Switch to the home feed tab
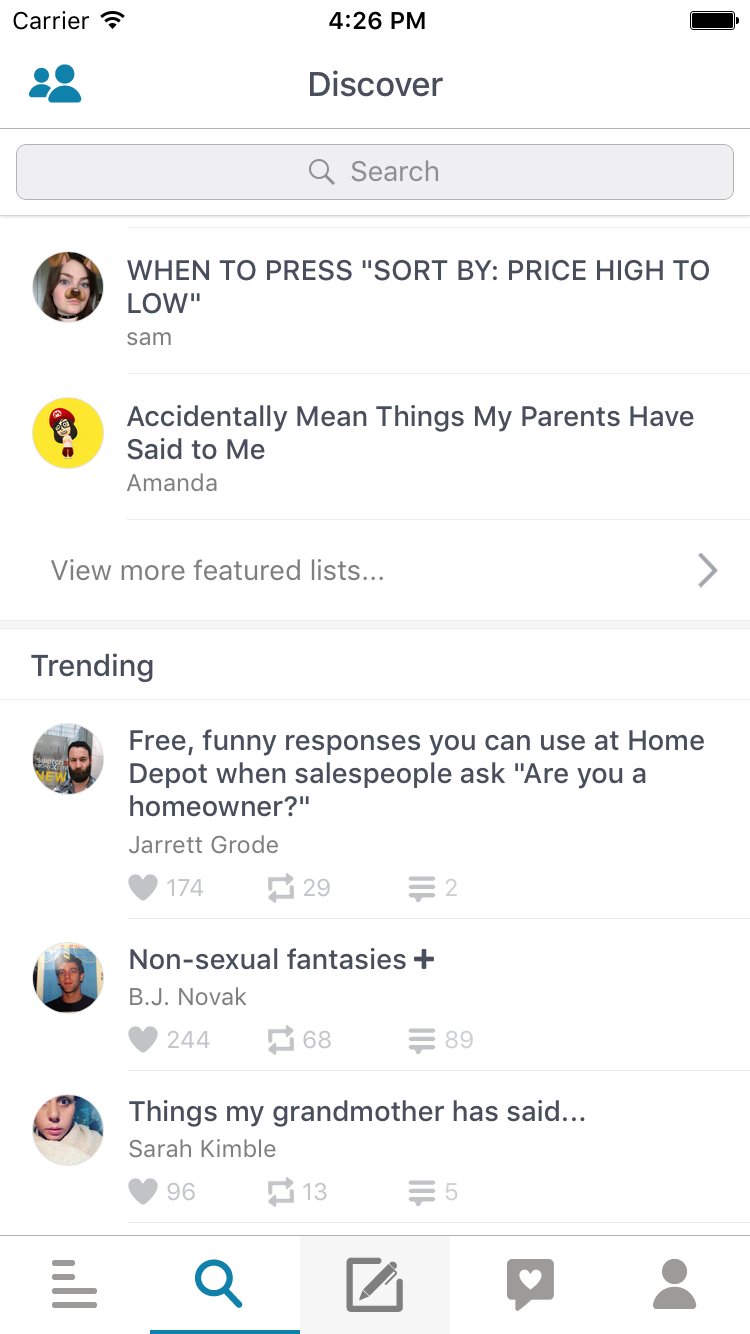Viewport: 750px width, 1334px height. (75, 1285)
